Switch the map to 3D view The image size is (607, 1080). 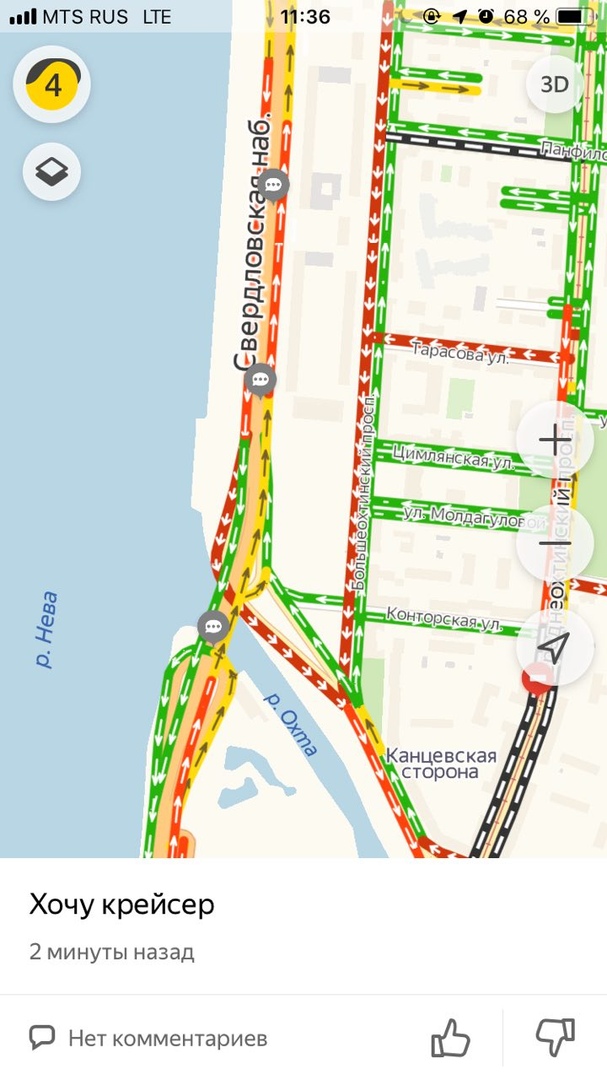tap(554, 84)
